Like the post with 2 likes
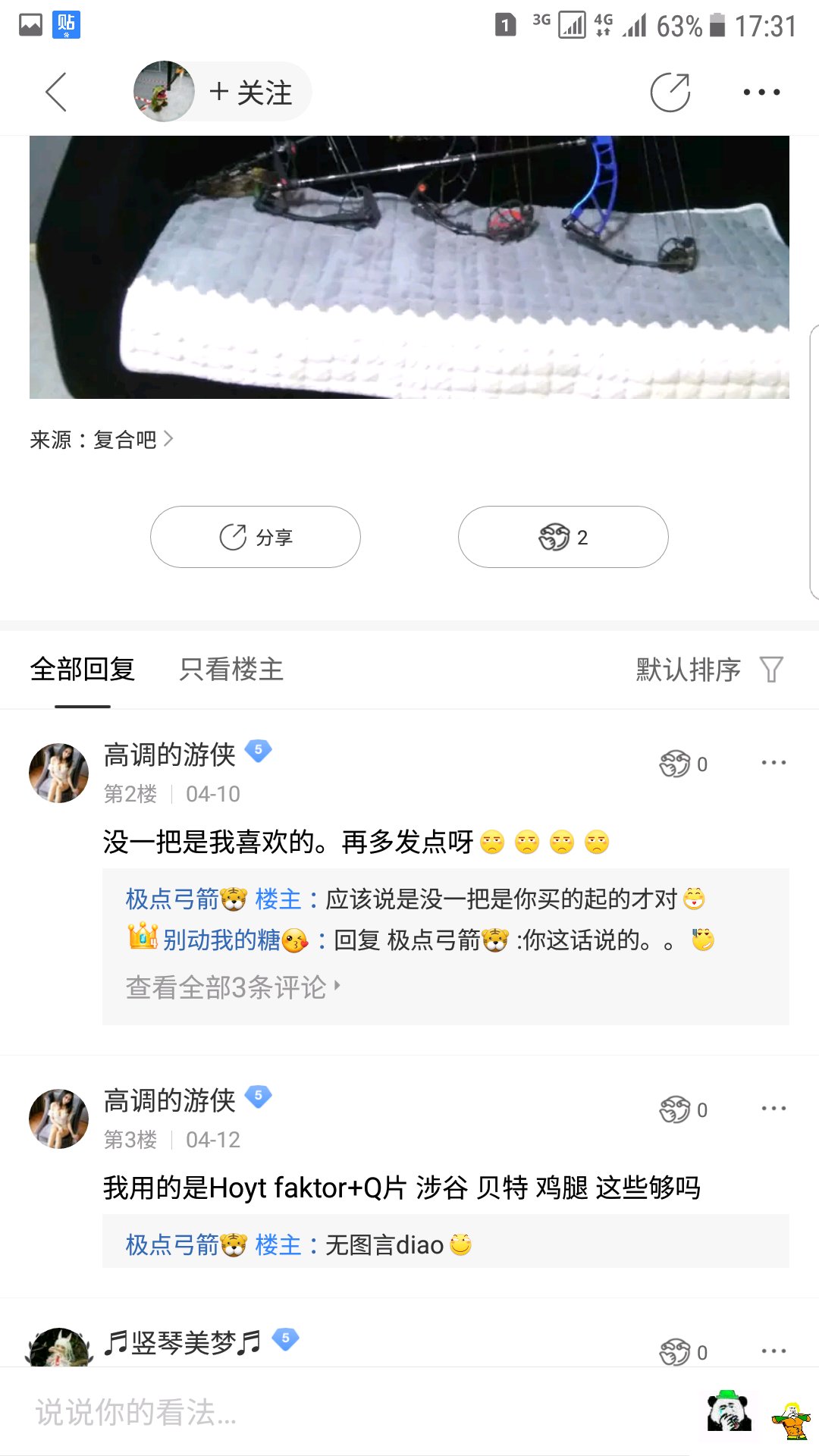This screenshot has width=819, height=1456. click(x=563, y=537)
